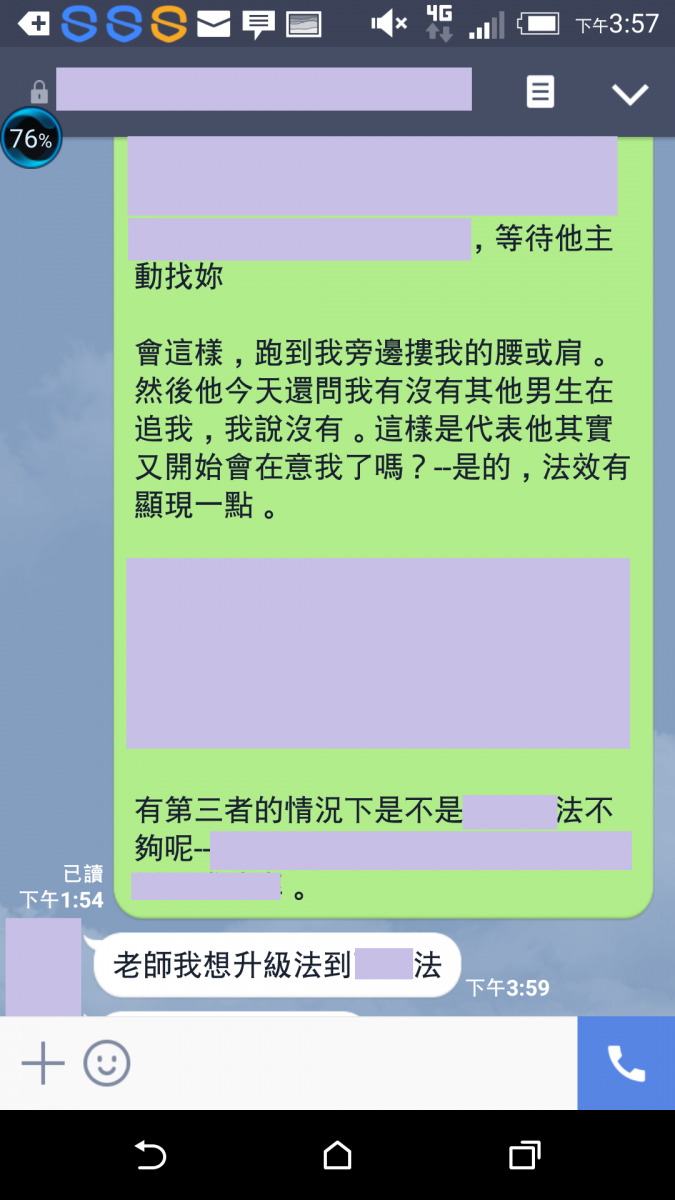Go to the home screen

point(338,1156)
